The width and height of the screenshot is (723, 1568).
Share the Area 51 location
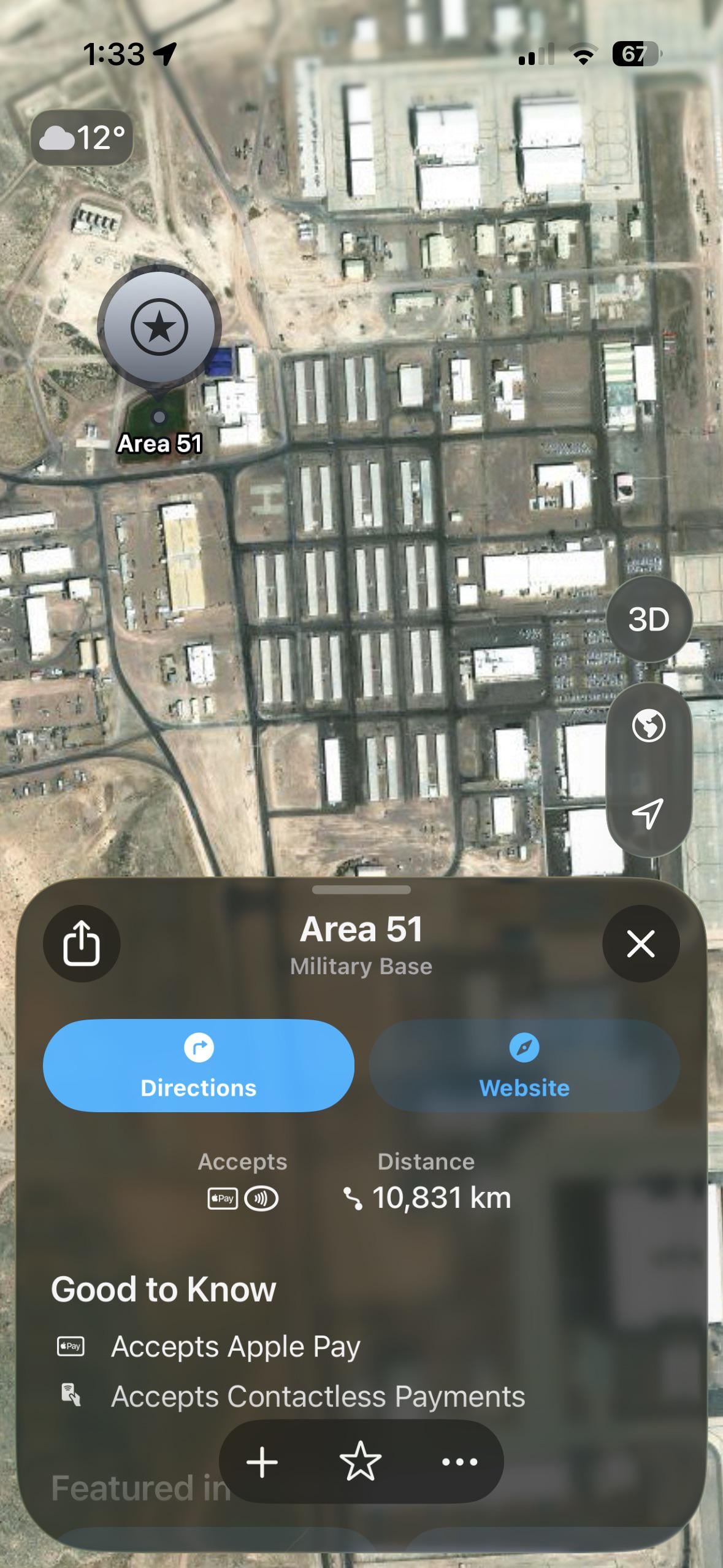click(x=82, y=943)
